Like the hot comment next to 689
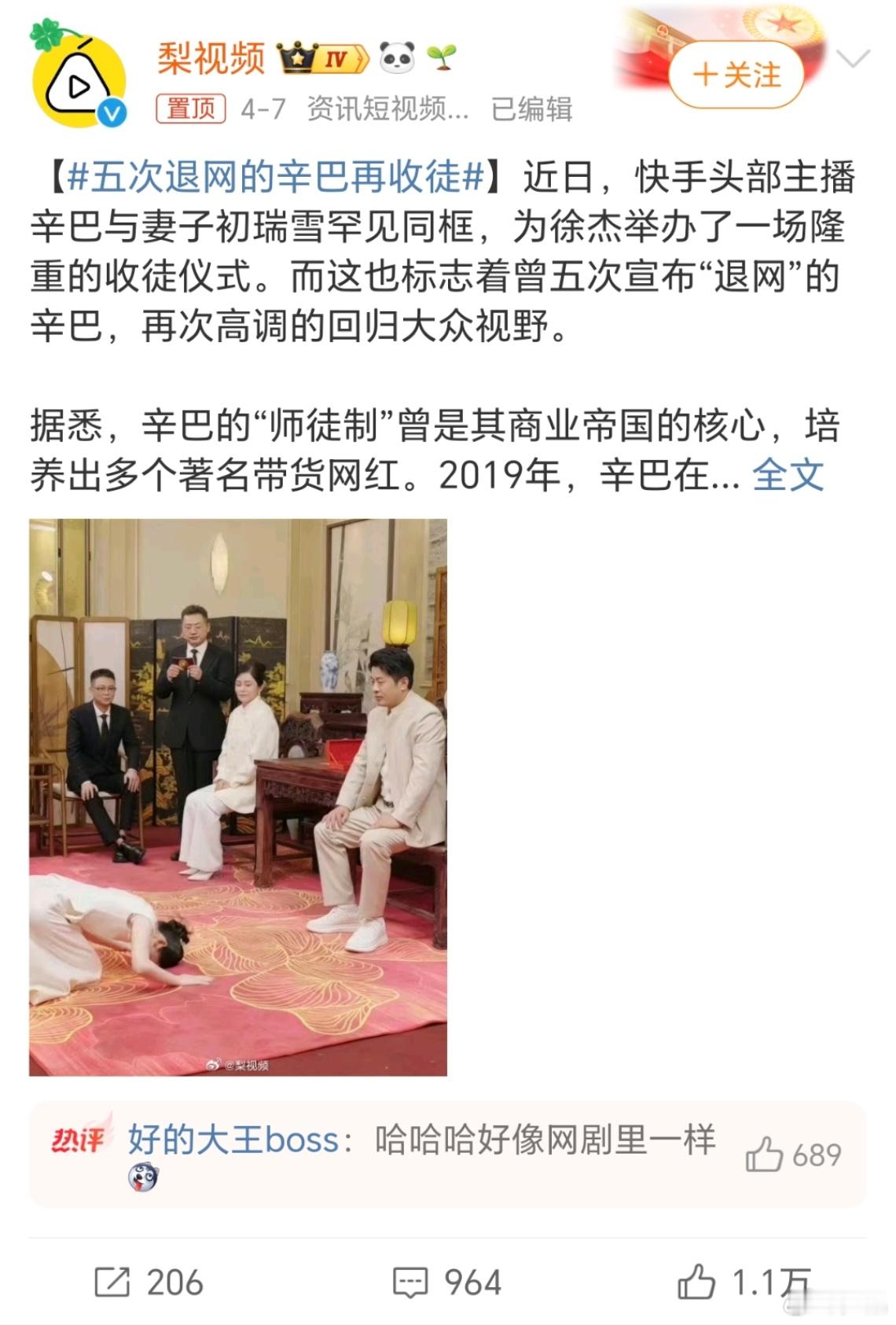The height and width of the screenshot is (1325, 896). click(764, 1150)
